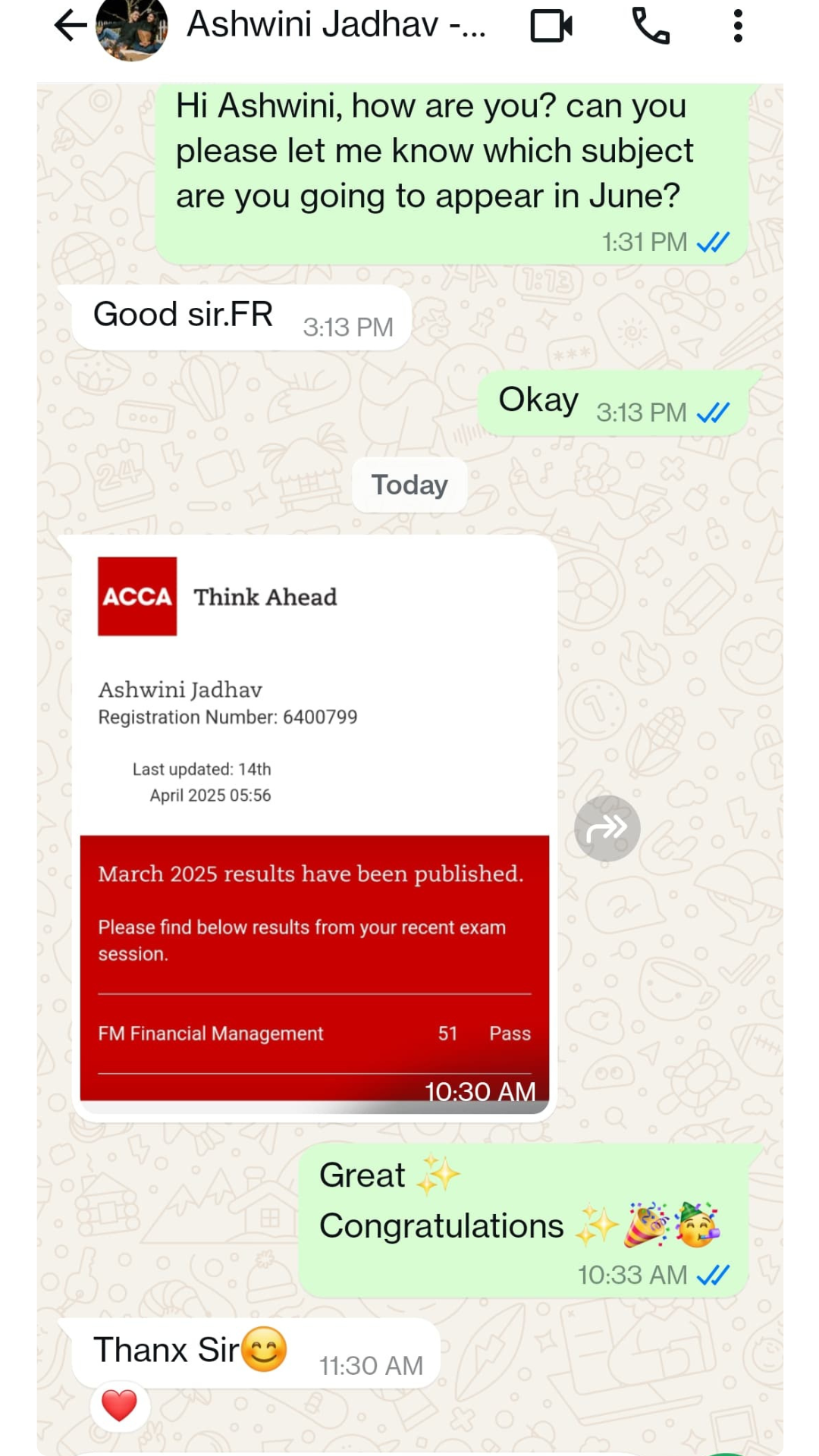This screenshot has height=1456, width=819.
Task: View the heart reaction on Thanx Sir
Action: 120,1405
